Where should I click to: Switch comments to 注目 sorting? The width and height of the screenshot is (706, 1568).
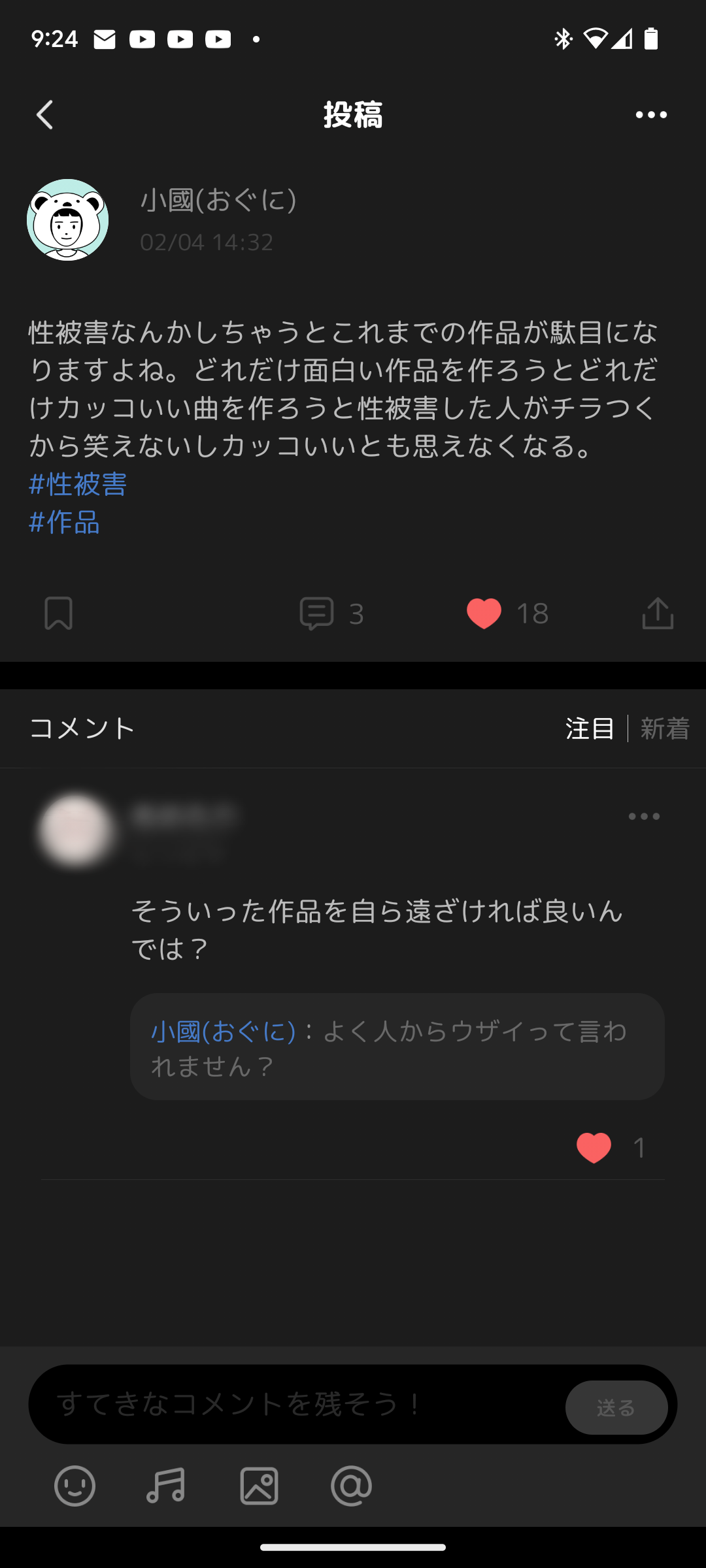pos(590,728)
